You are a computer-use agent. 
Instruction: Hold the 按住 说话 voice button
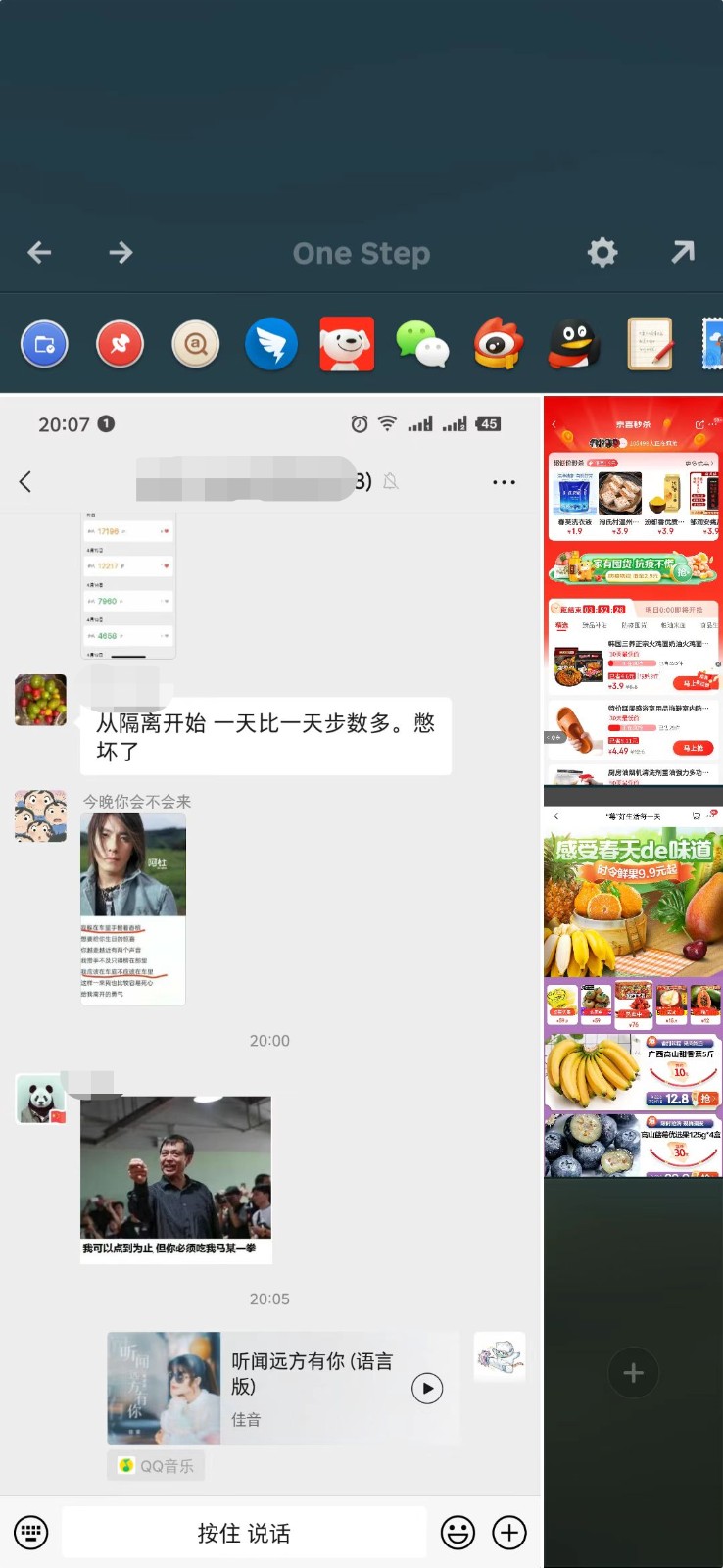tap(244, 1533)
